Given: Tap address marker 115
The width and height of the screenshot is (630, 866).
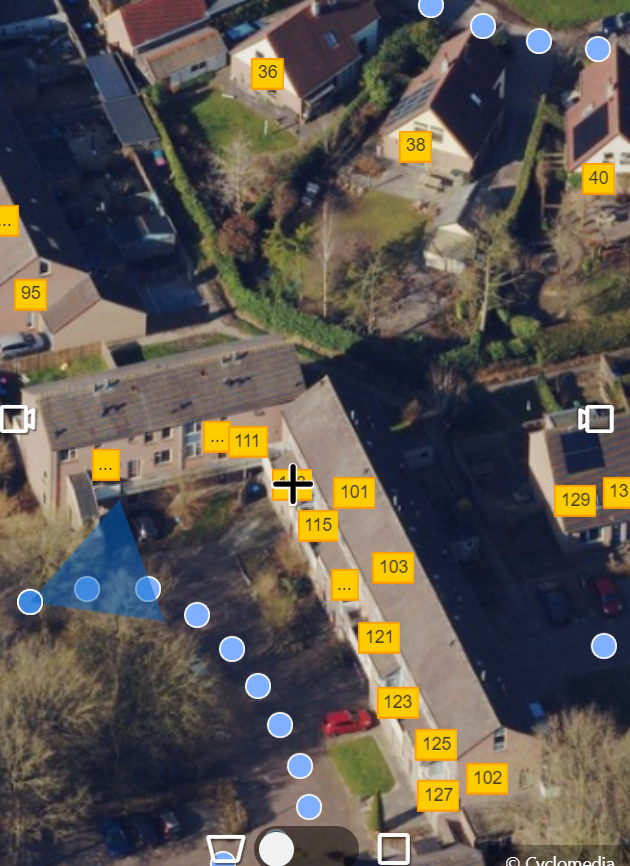Looking at the screenshot, I should 318,524.
